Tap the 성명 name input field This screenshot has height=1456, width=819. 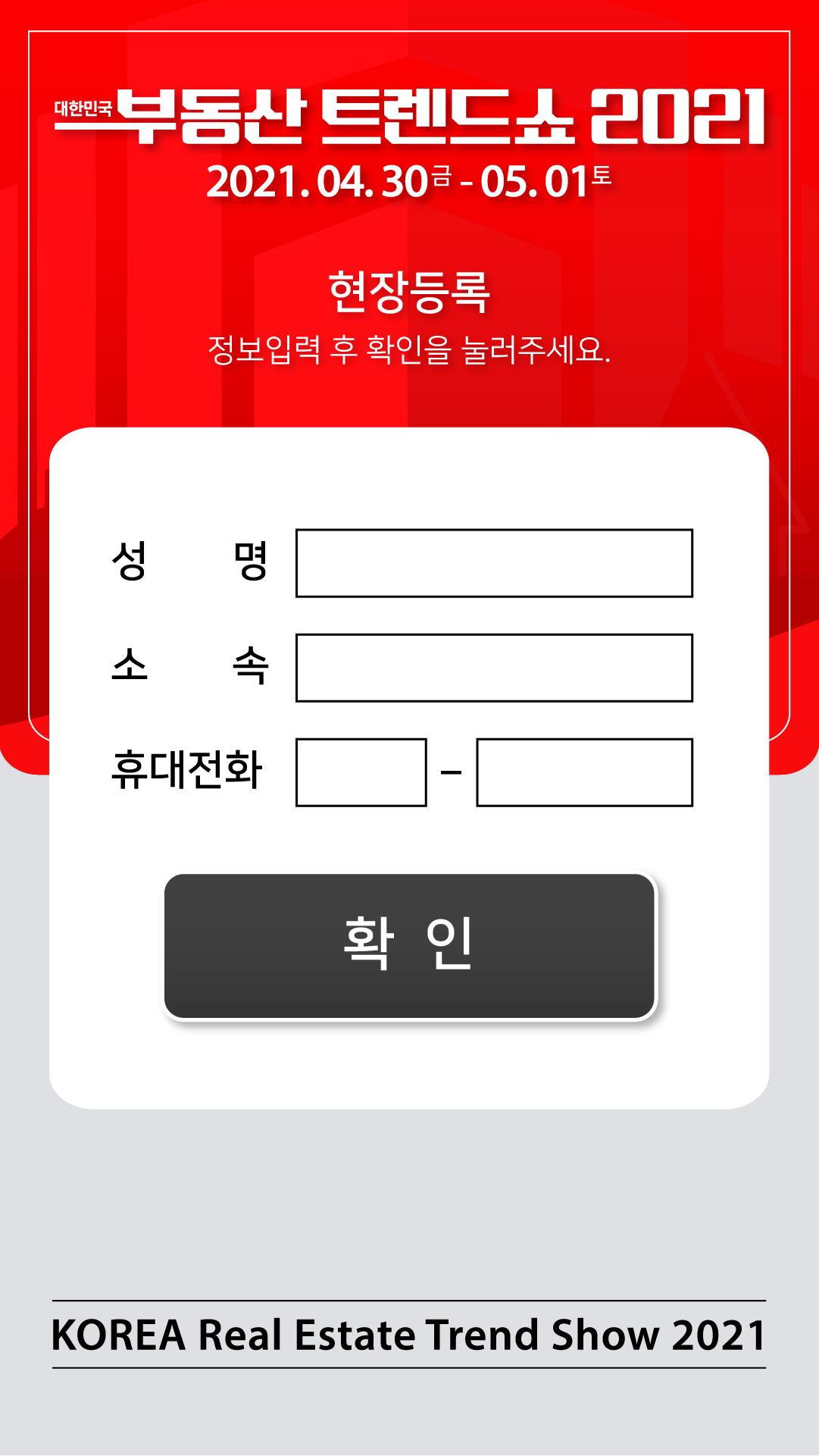494,563
